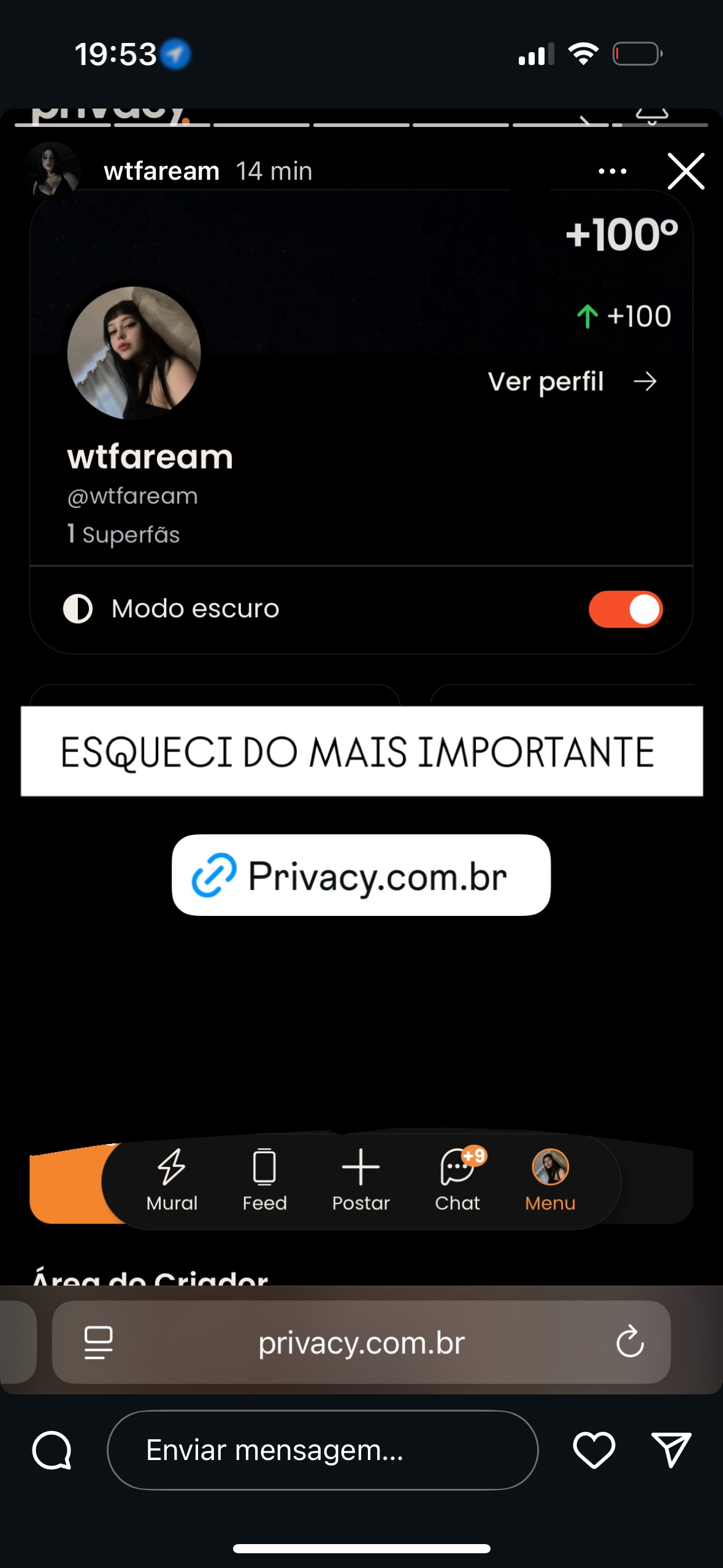Share the story via paper plane icon

click(x=671, y=1450)
